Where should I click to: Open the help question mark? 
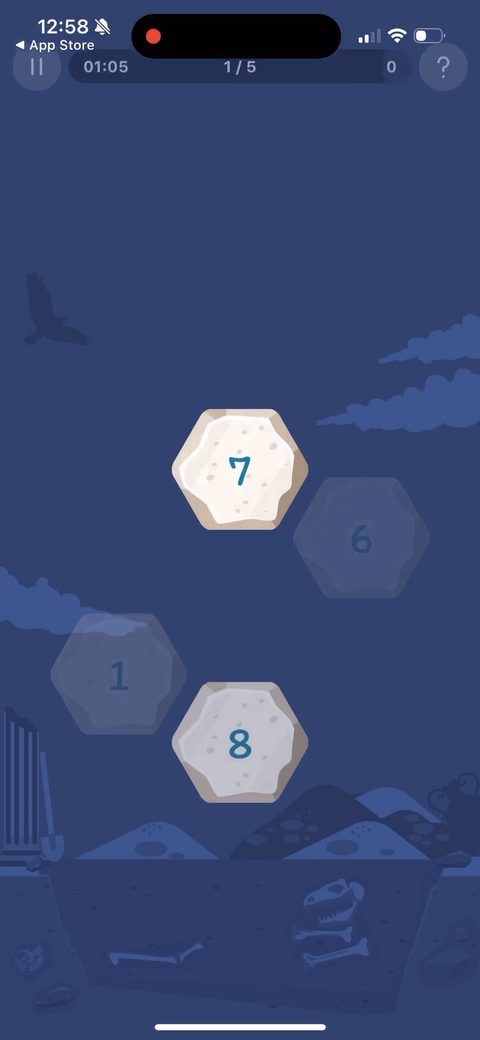444,67
